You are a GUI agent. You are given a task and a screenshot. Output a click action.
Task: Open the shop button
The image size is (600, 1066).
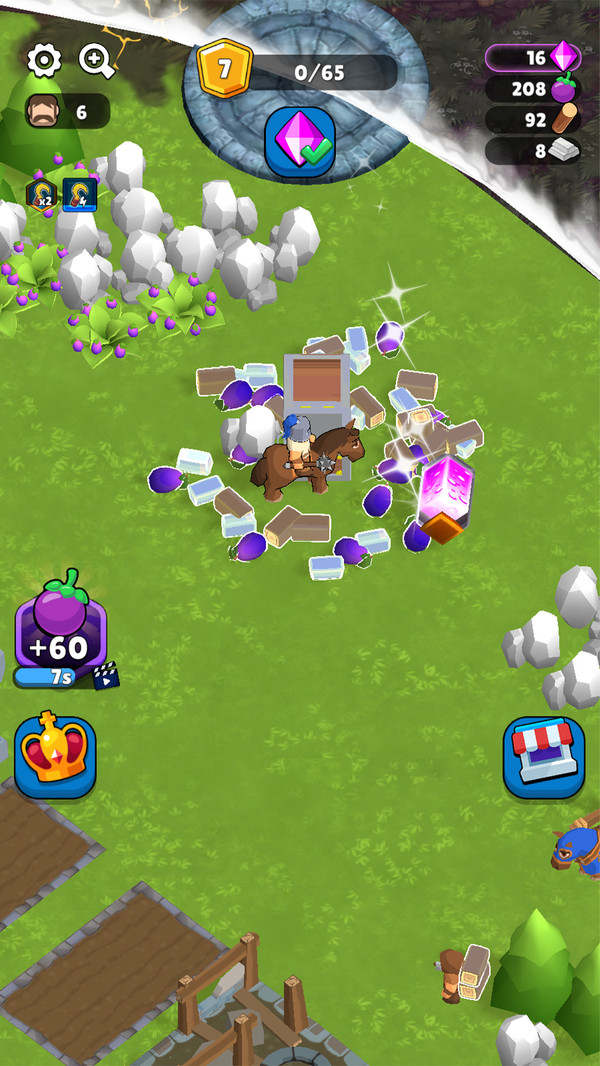(543, 757)
